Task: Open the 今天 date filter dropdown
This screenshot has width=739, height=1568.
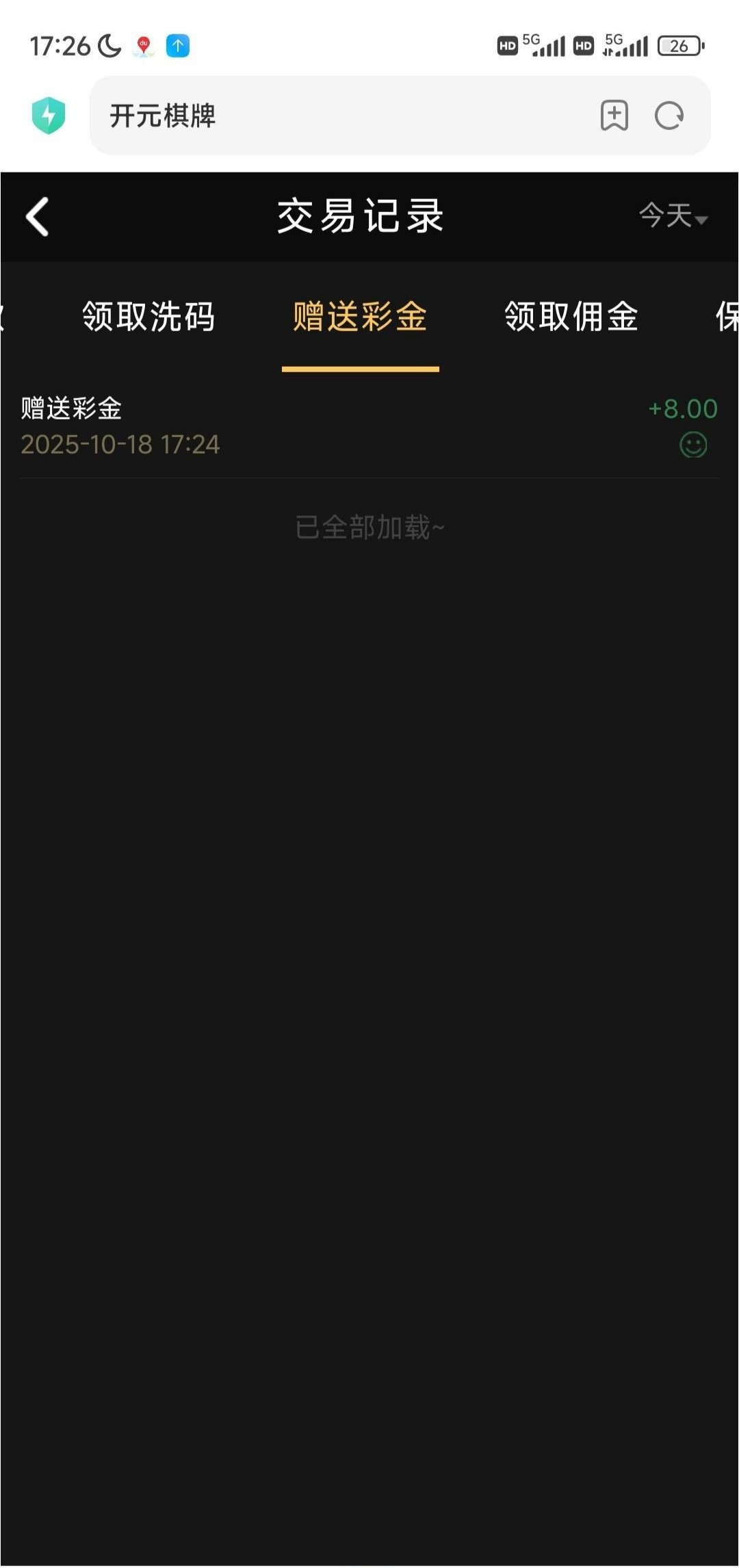Action: coord(673,216)
